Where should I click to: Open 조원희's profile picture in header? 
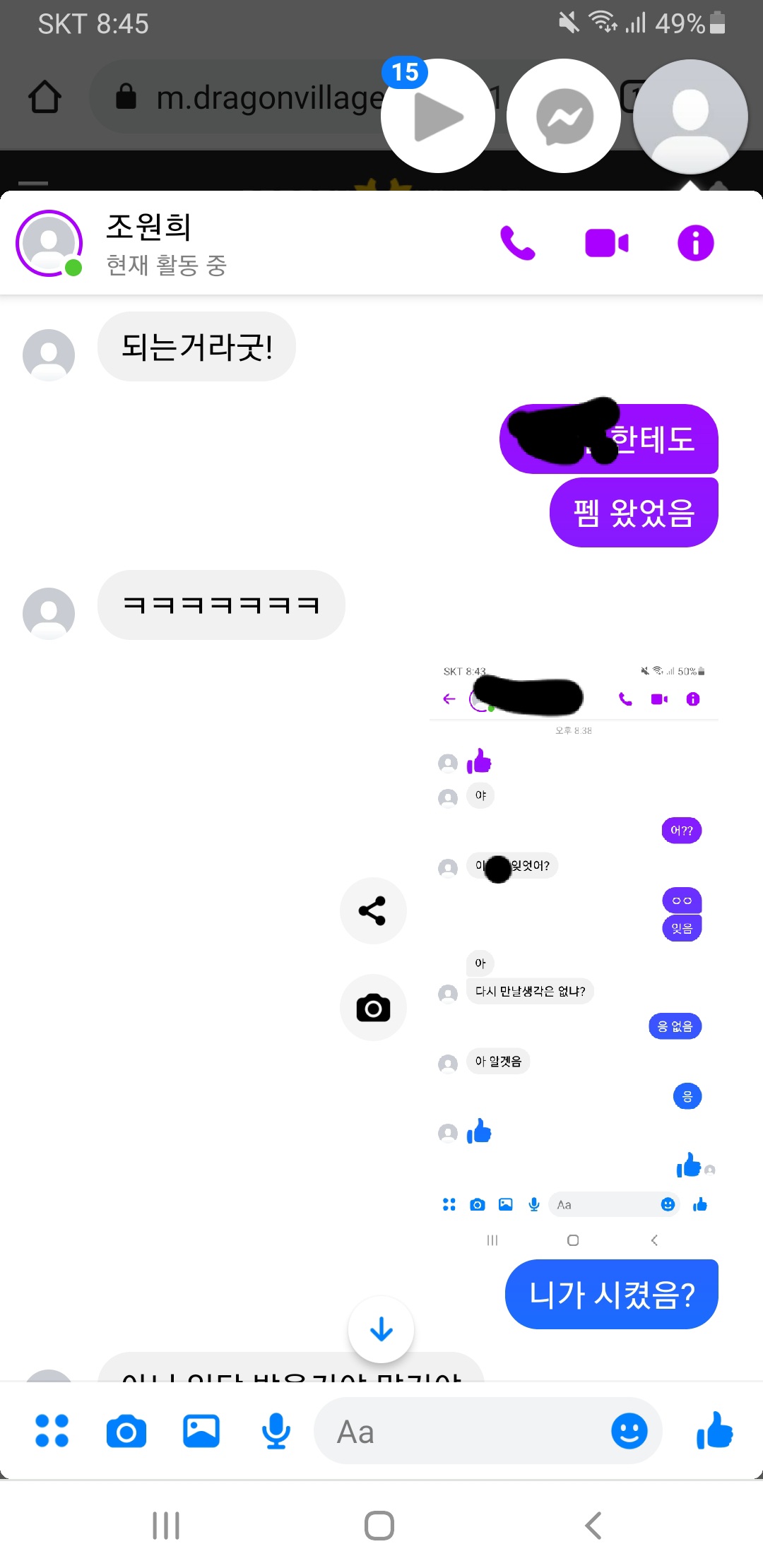tap(49, 244)
